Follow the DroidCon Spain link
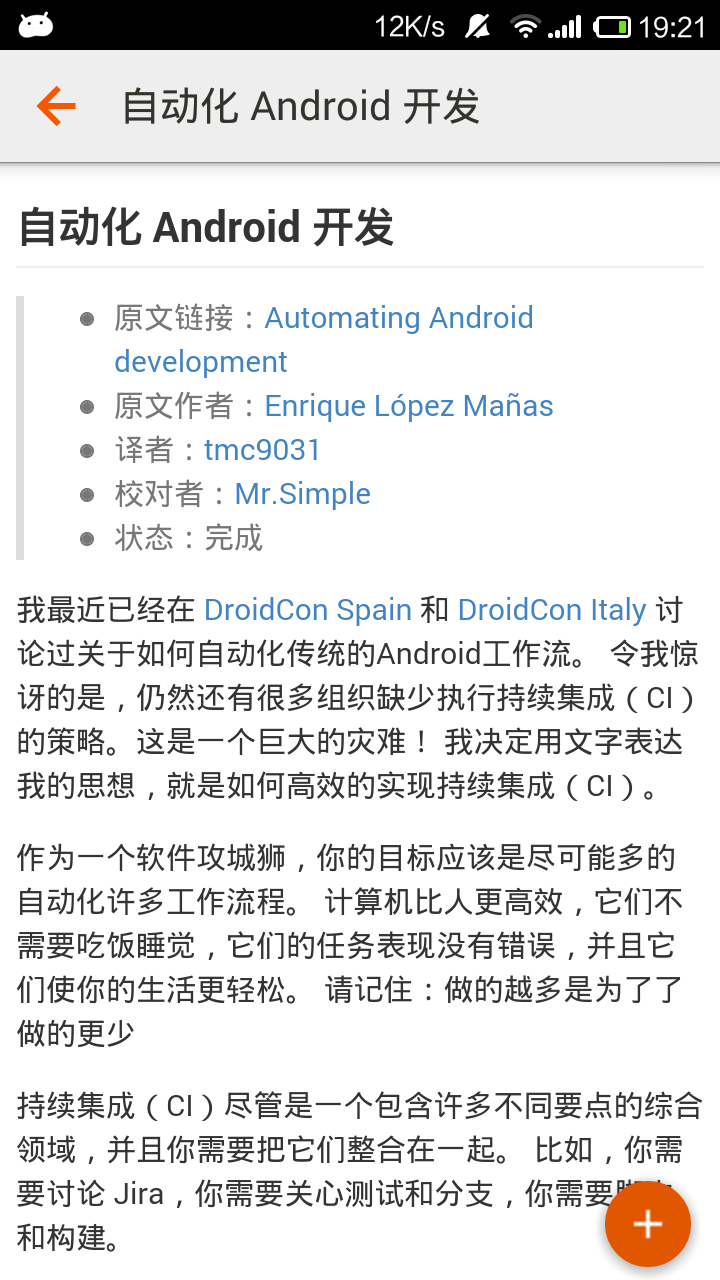The image size is (720, 1280). [308, 610]
